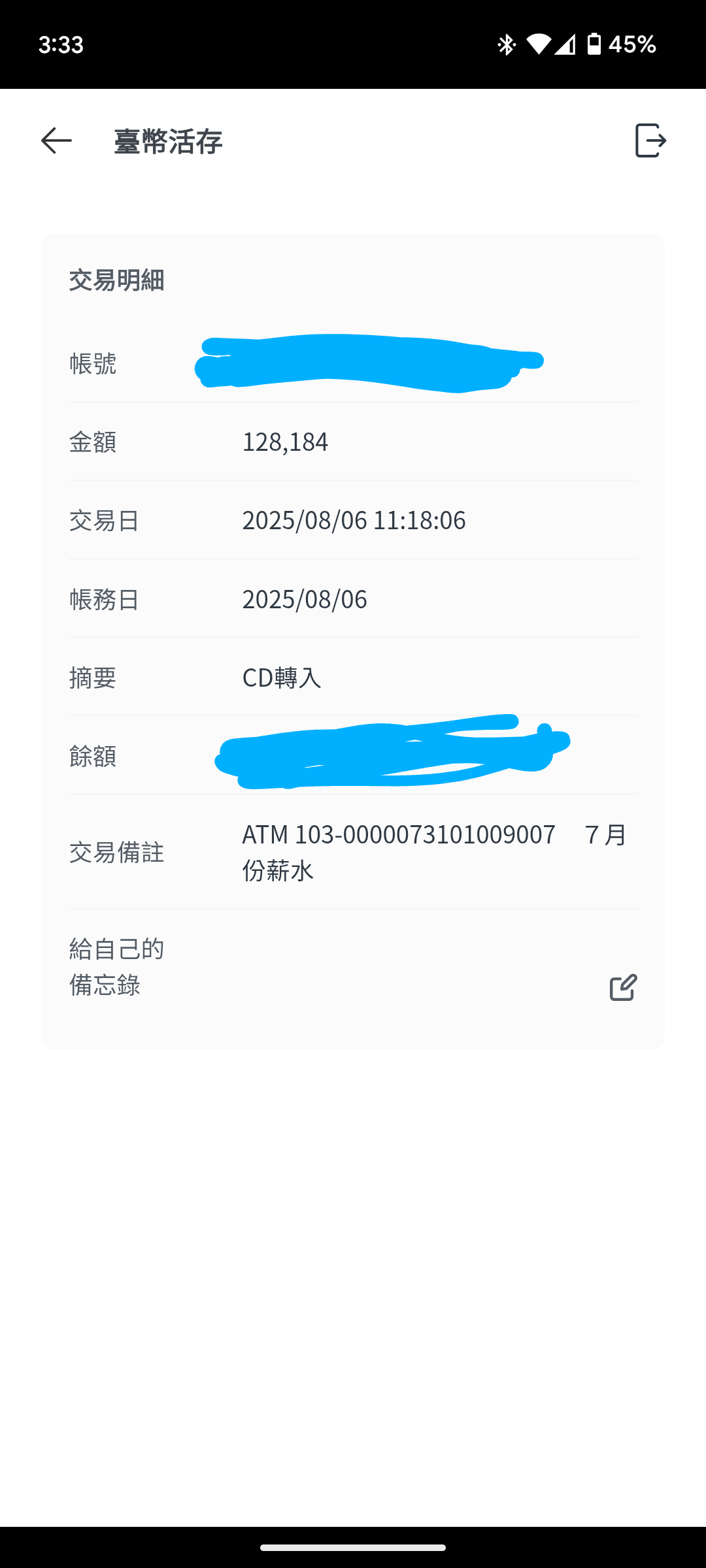Tap the logout icon in the header
Image resolution: width=706 pixels, height=1568 pixels.
coord(650,140)
